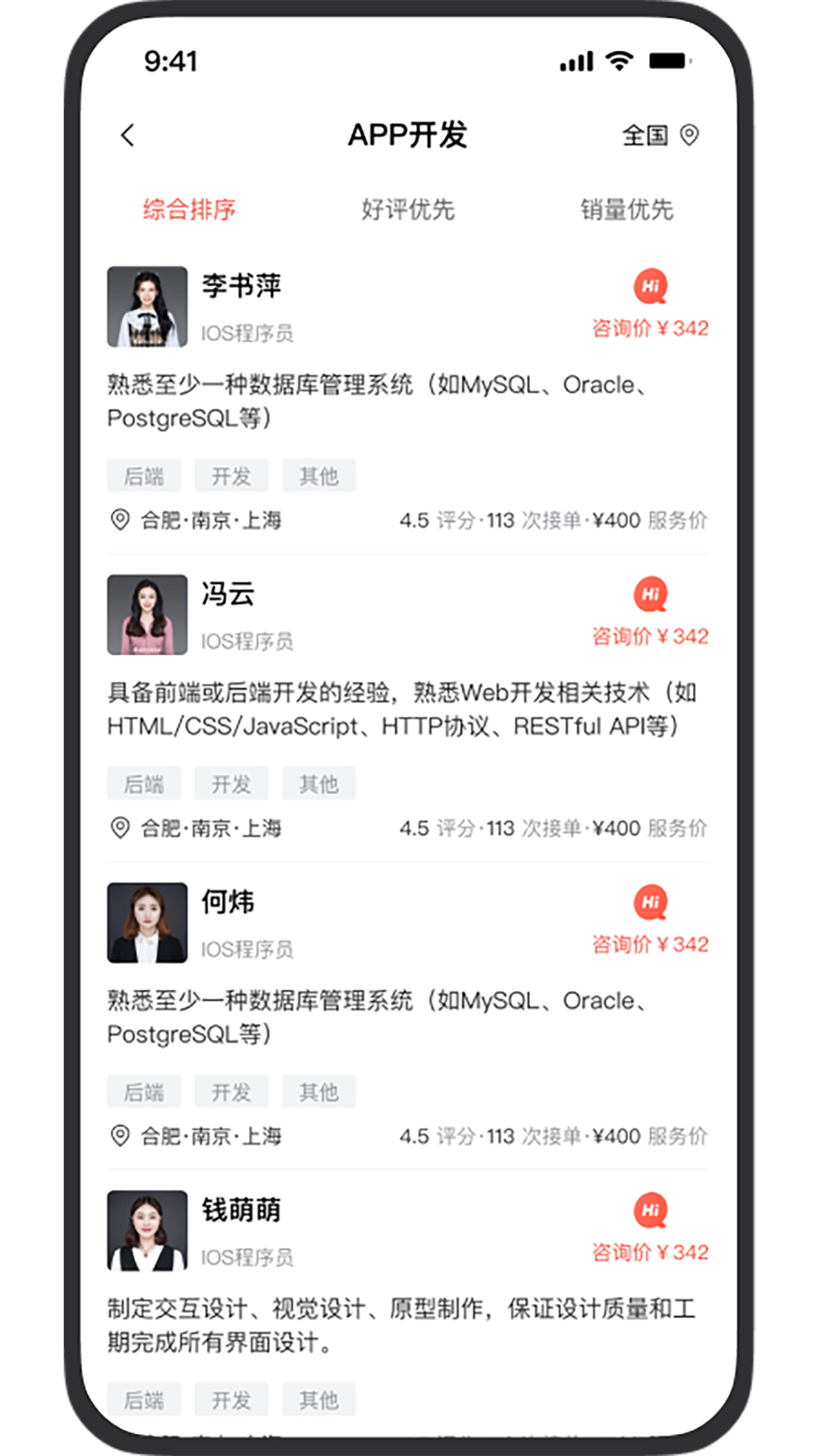The width and height of the screenshot is (819, 1456).
Task: Tap the Hi chat icon for 李书萍
Action: [x=651, y=287]
